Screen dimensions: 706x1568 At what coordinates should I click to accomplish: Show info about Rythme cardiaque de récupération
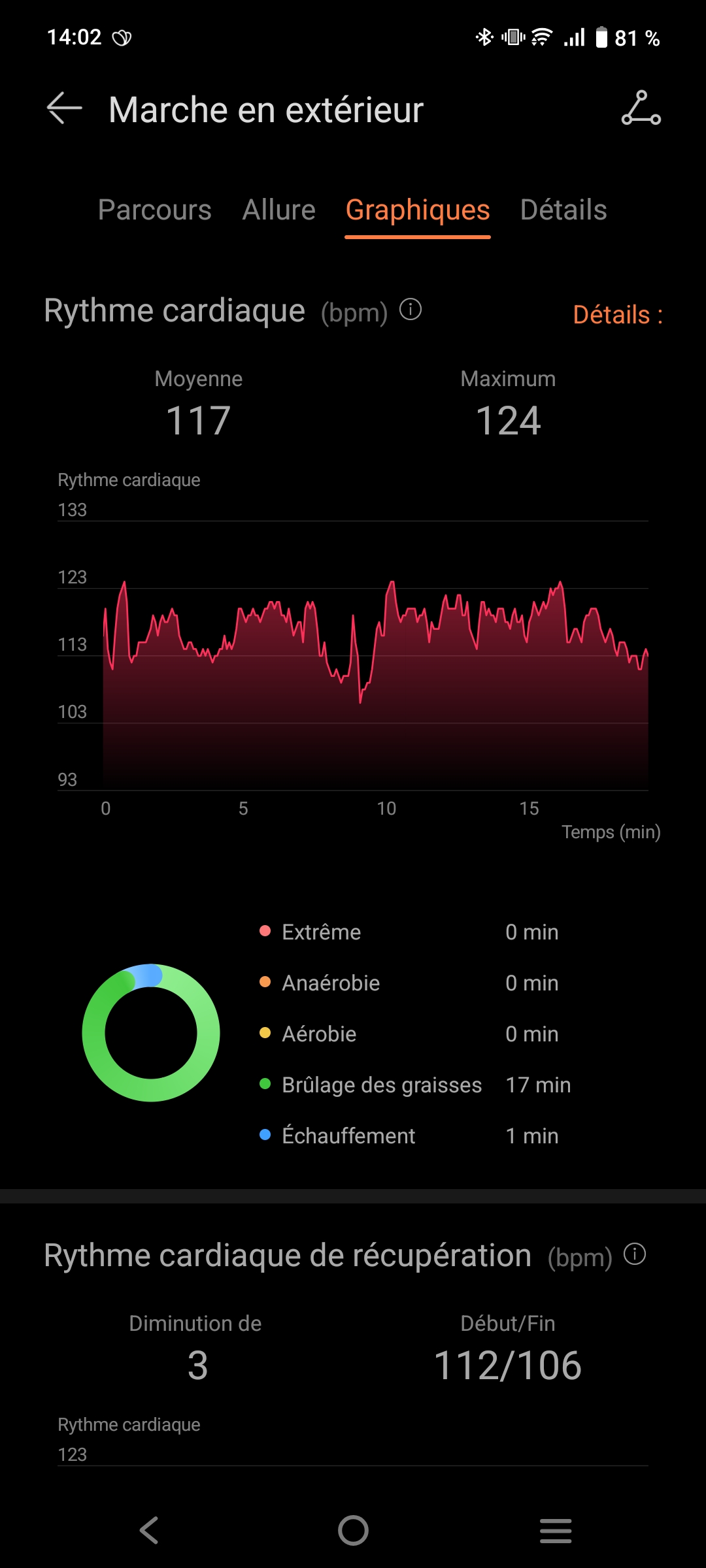point(634,1254)
